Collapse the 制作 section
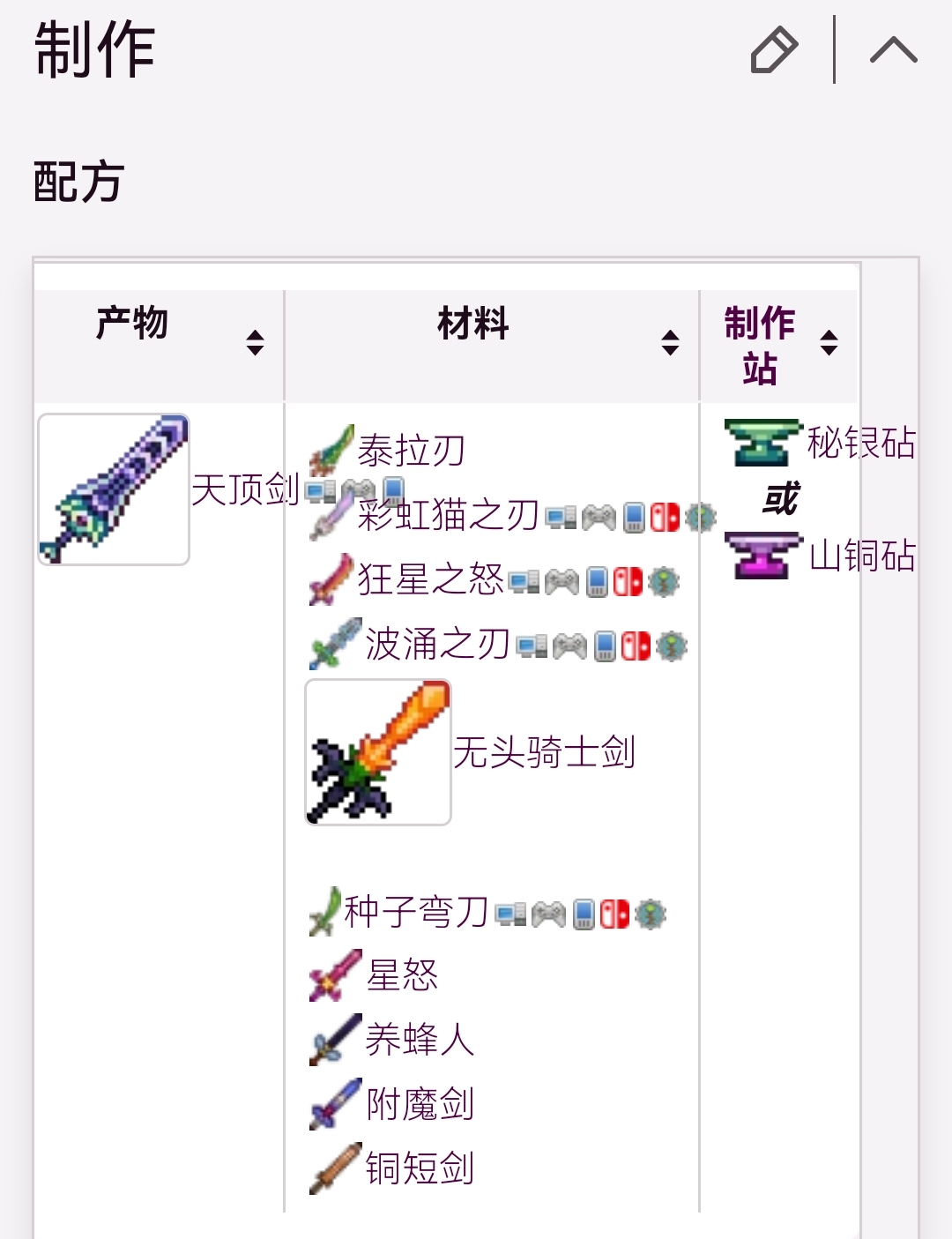 (x=893, y=50)
